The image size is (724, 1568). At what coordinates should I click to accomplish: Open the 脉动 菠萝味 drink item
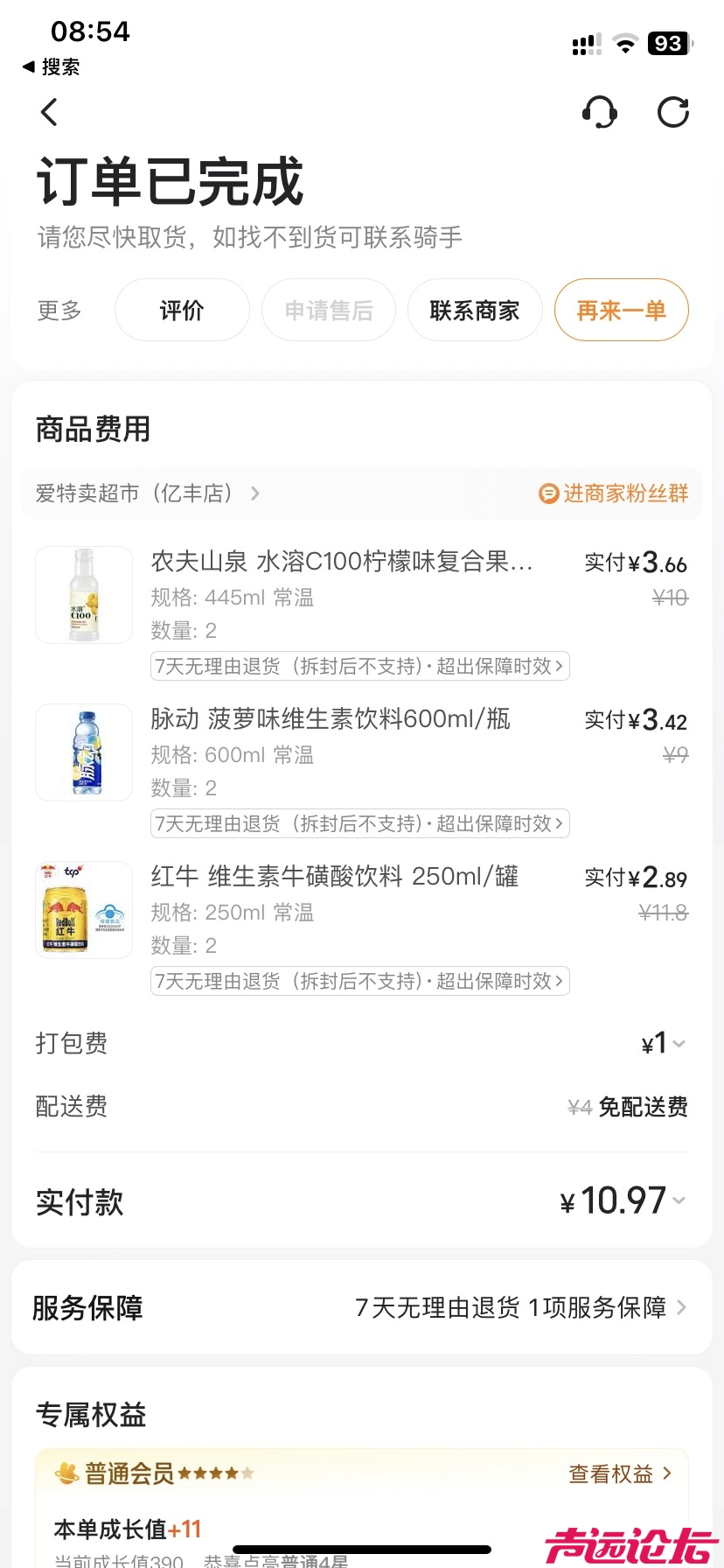click(331, 719)
